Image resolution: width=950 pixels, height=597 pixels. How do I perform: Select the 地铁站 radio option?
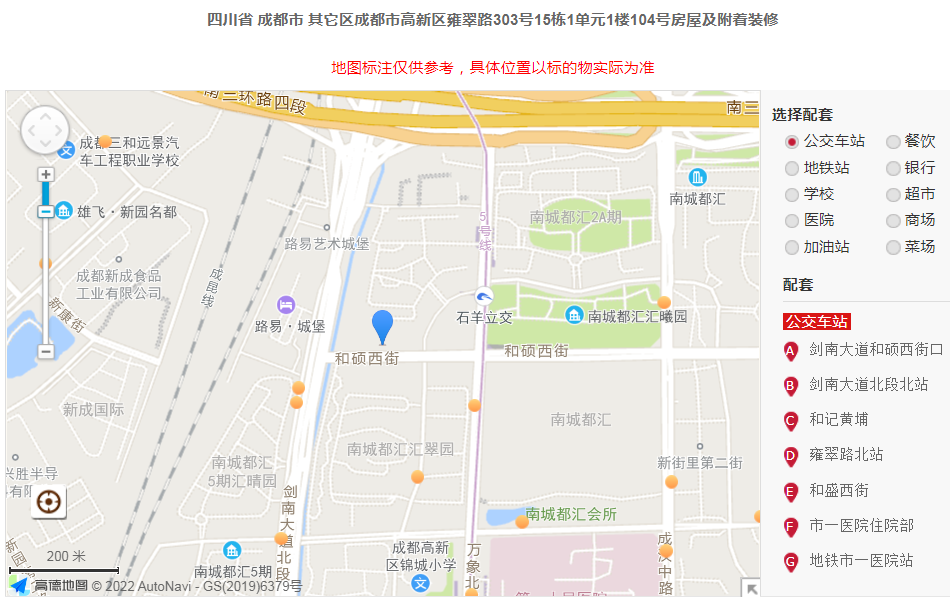(792, 168)
